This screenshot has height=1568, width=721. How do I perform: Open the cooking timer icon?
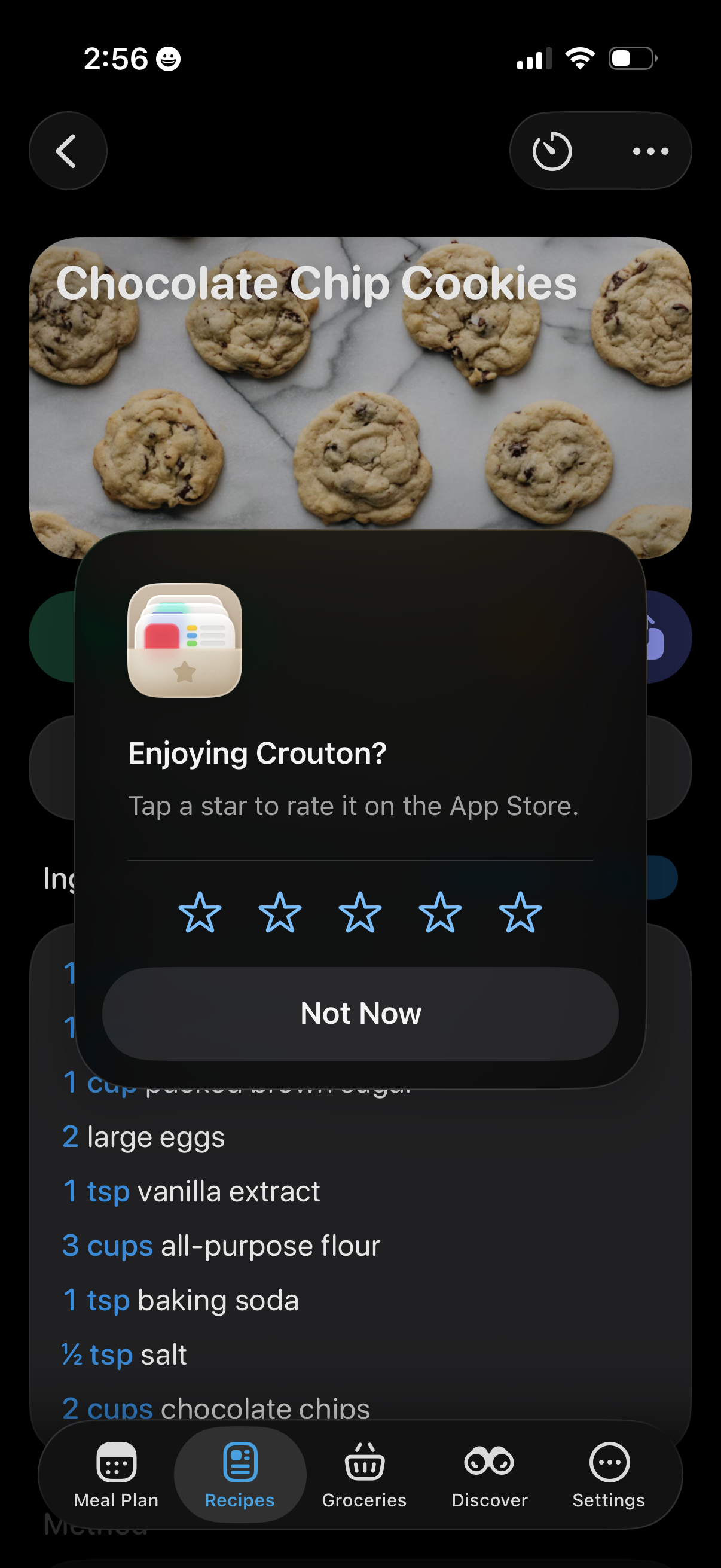point(552,151)
